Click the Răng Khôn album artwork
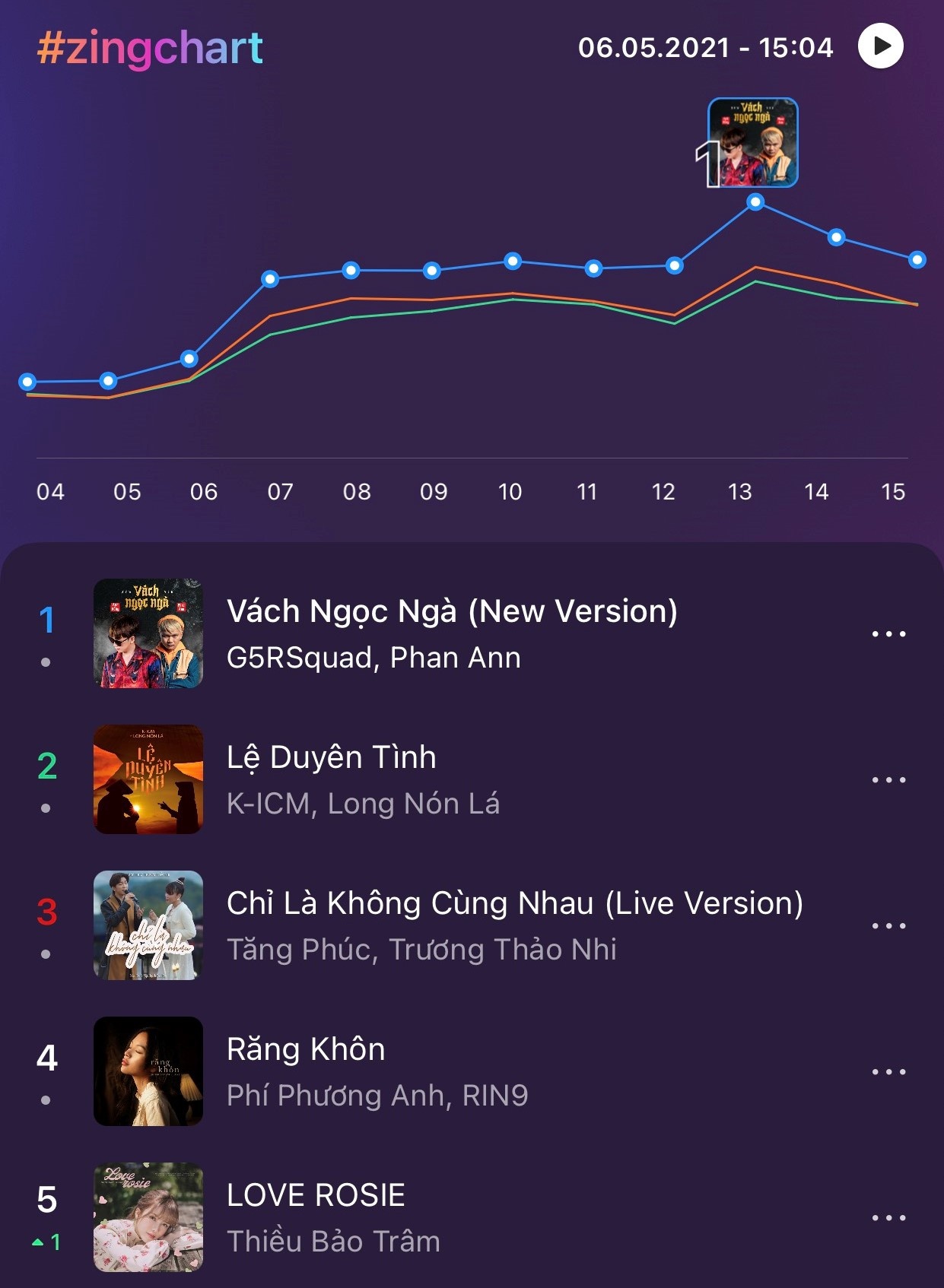 [x=148, y=1074]
